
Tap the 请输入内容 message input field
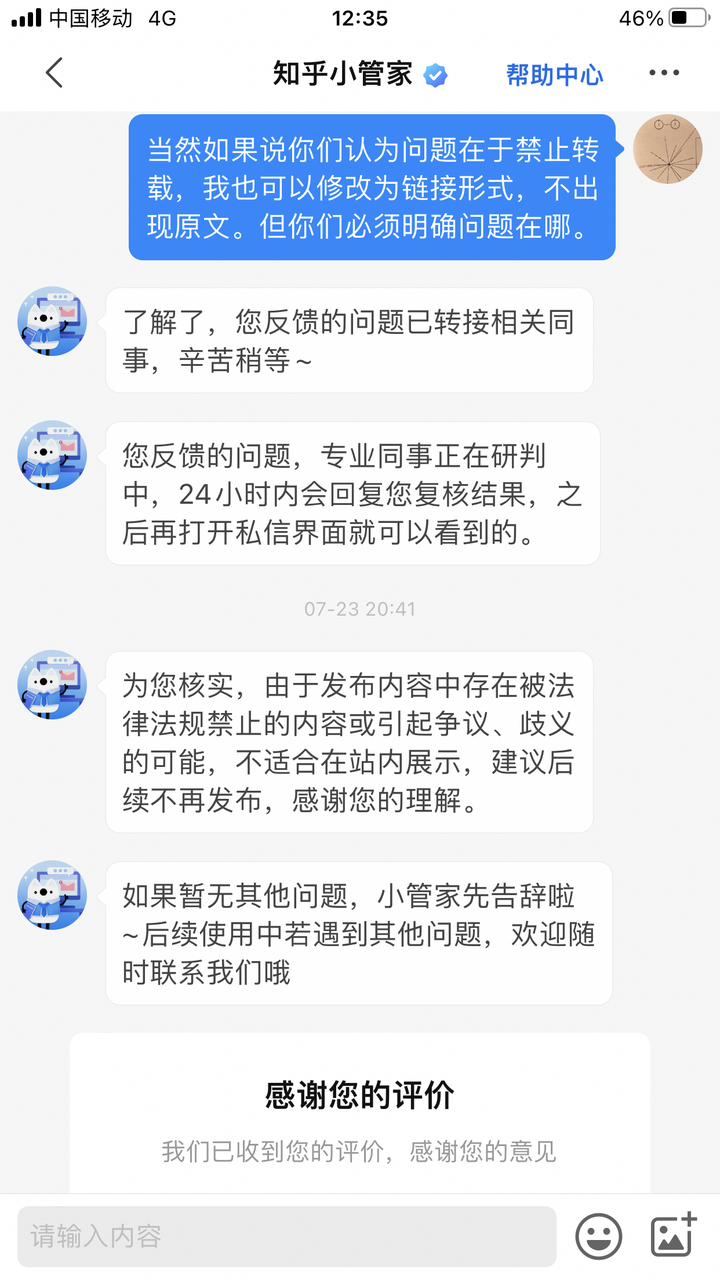point(286,1236)
